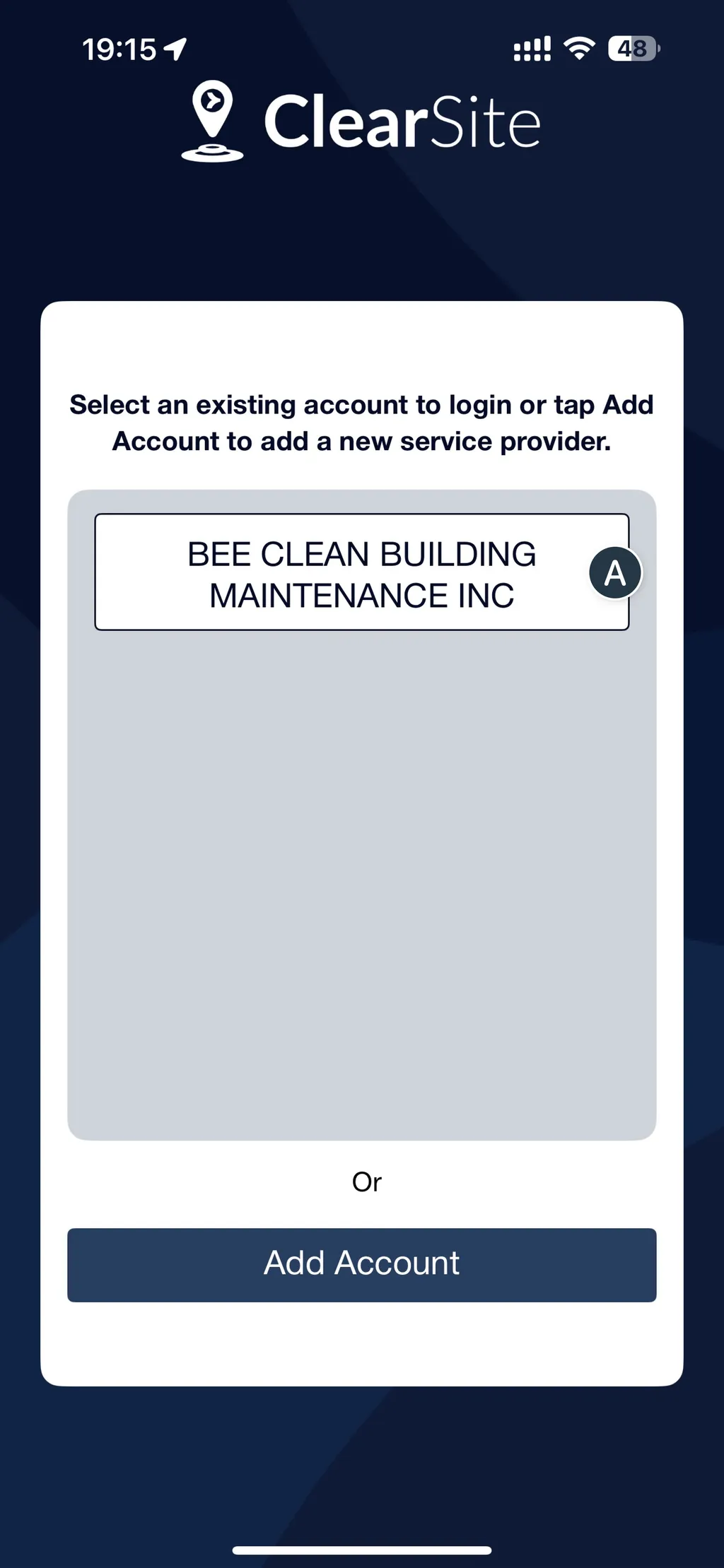Screen dimensions: 724x1568
Task: Click the battery indicator showing 48
Action: 631,48
